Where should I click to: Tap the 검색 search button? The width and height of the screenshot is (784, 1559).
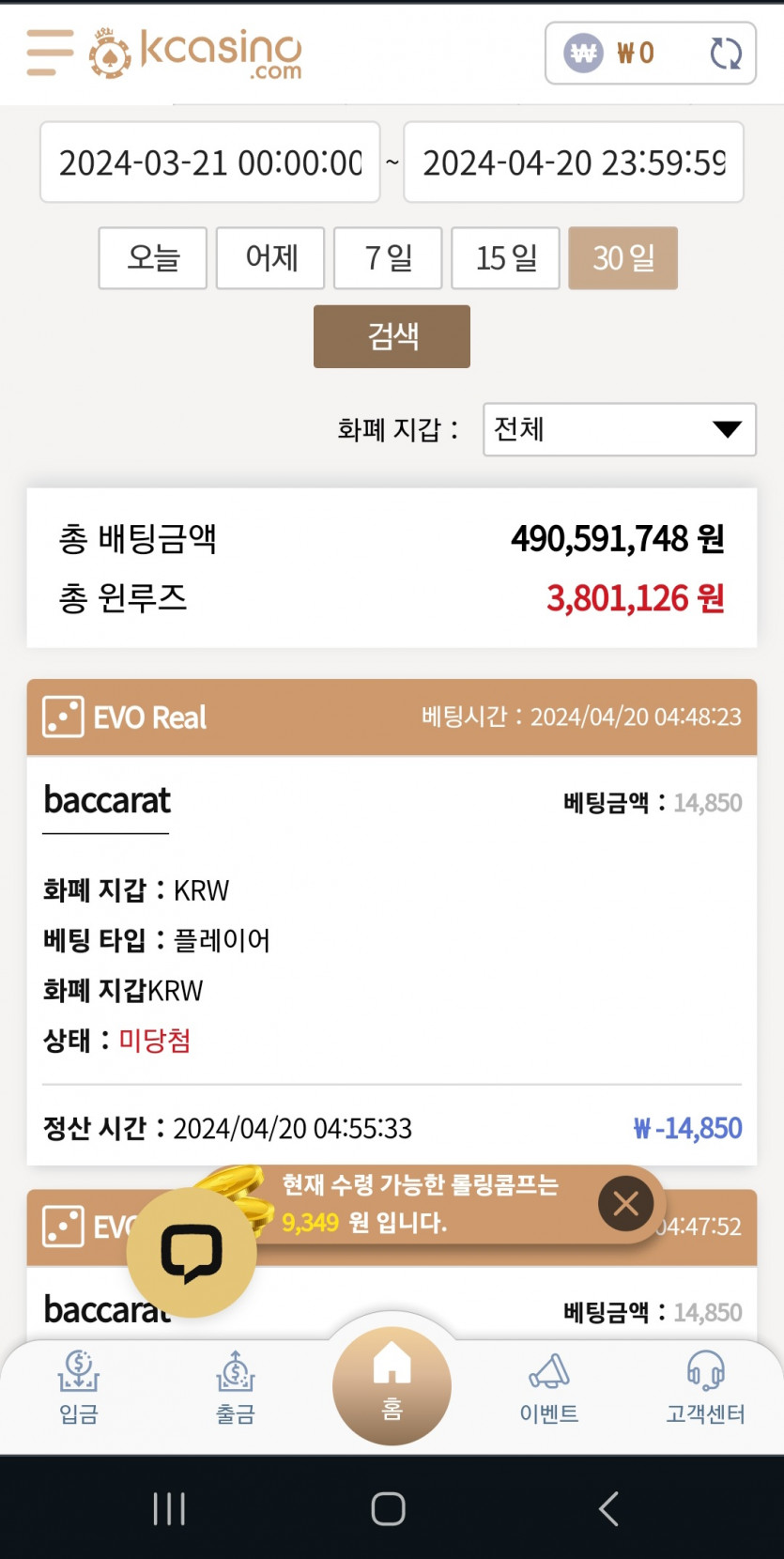[392, 336]
